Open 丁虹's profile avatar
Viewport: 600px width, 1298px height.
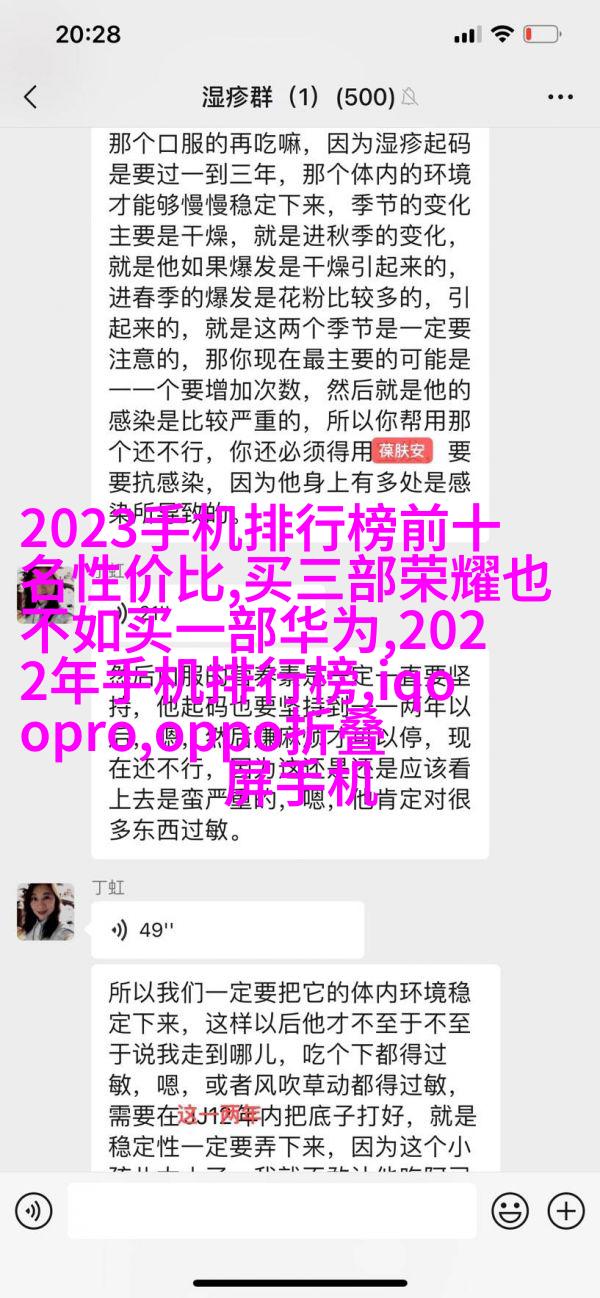coord(46,913)
